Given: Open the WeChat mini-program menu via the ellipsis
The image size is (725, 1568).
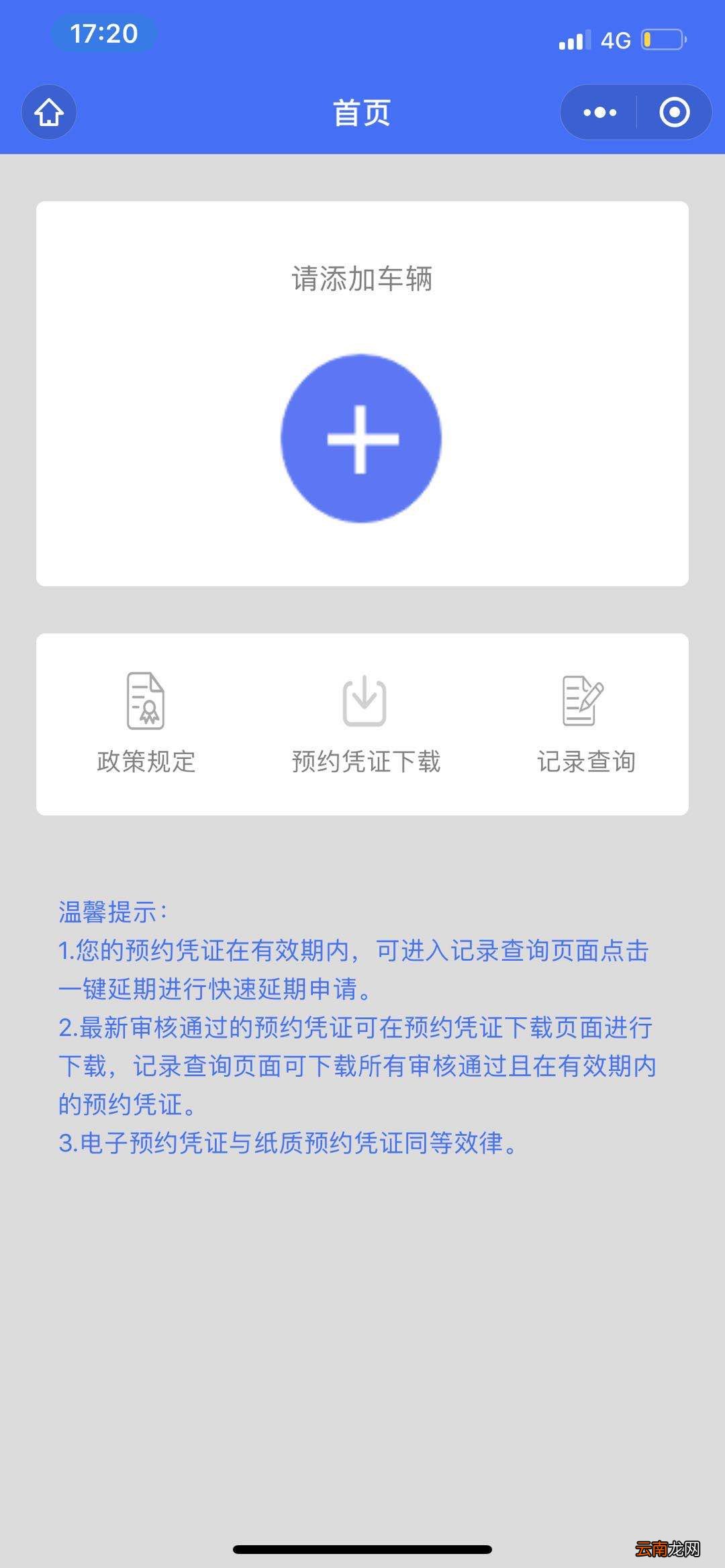Looking at the screenshot, I should pyautogui.click(x=599, y=112).
